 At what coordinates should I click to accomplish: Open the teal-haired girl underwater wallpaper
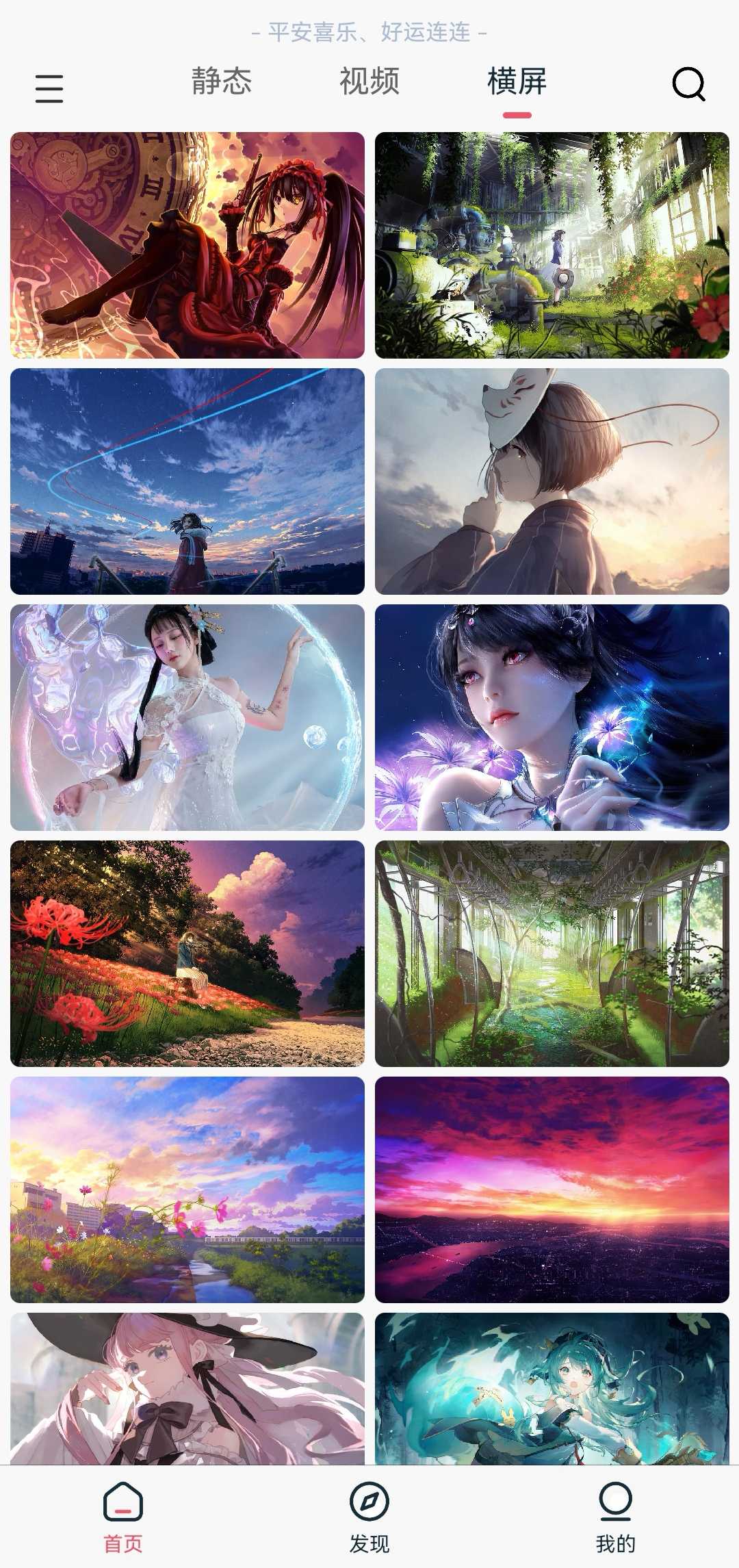552,1388
